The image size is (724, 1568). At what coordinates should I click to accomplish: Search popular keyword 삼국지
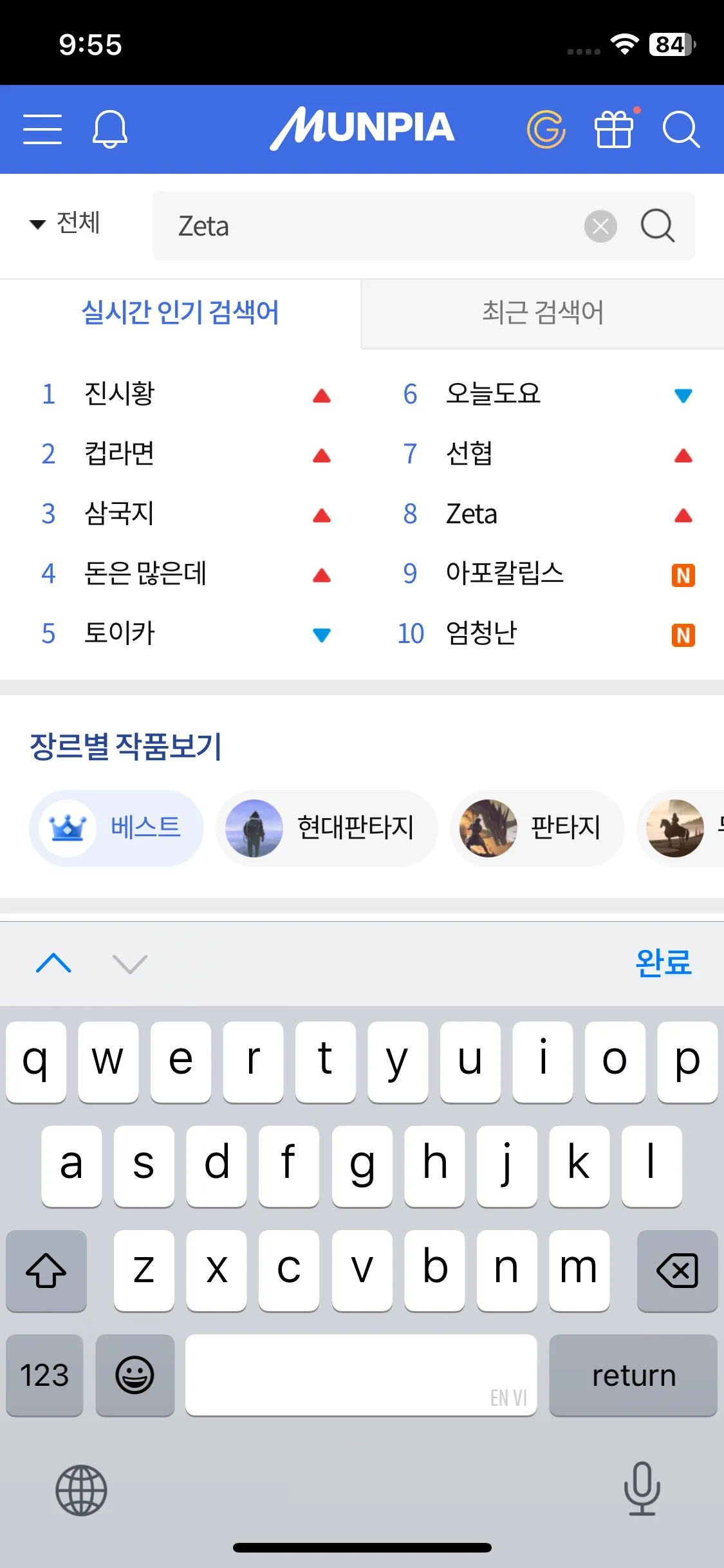coord(120,514)
